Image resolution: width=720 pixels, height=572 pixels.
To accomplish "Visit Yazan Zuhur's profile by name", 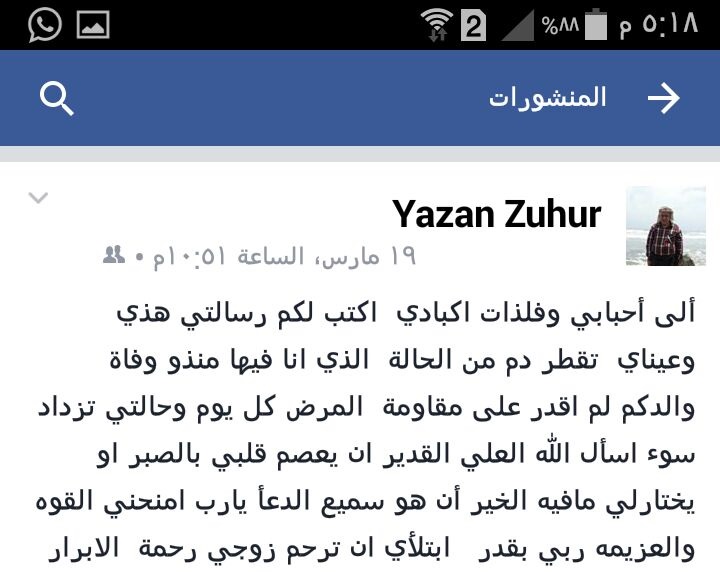I will (x=496, y=214).
